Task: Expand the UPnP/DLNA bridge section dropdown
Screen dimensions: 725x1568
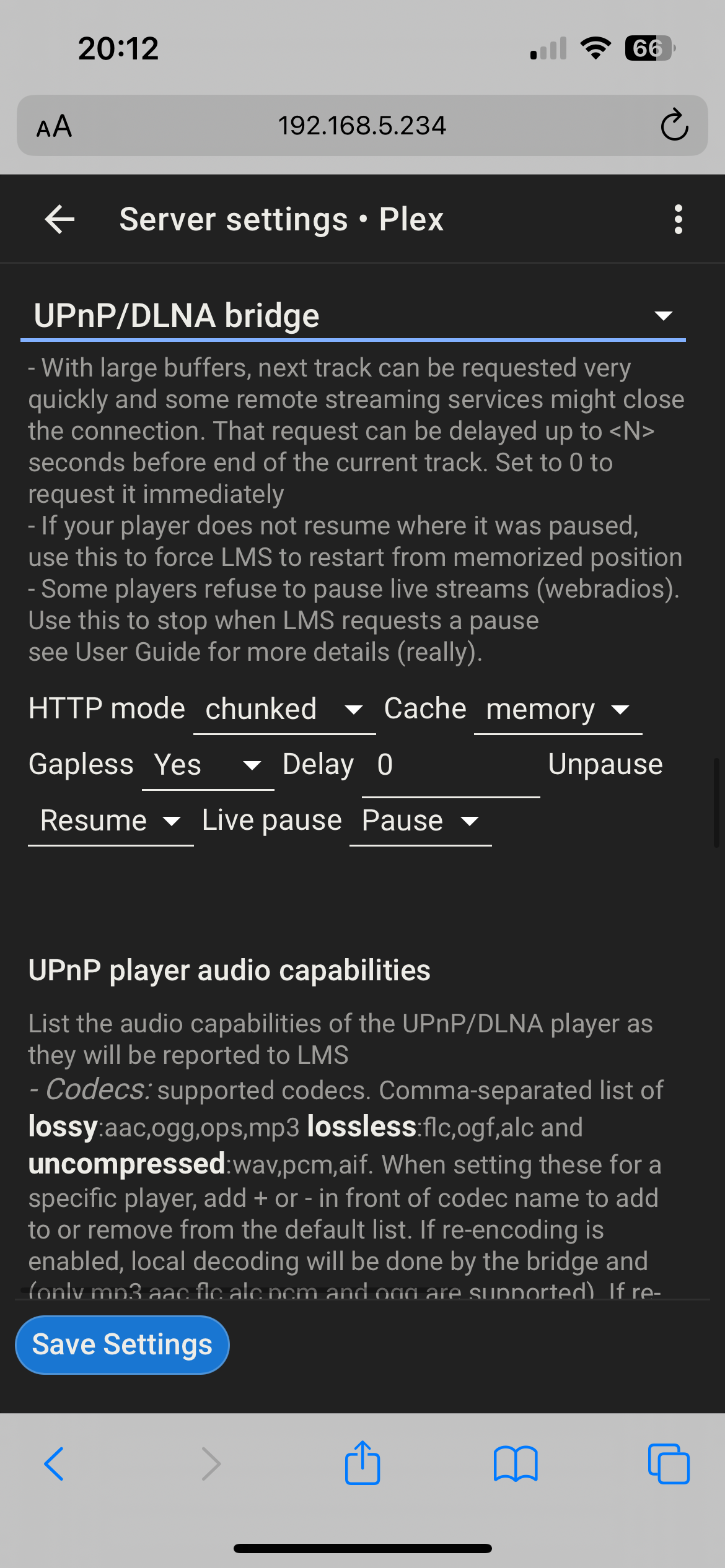Action: pos(353,316)
